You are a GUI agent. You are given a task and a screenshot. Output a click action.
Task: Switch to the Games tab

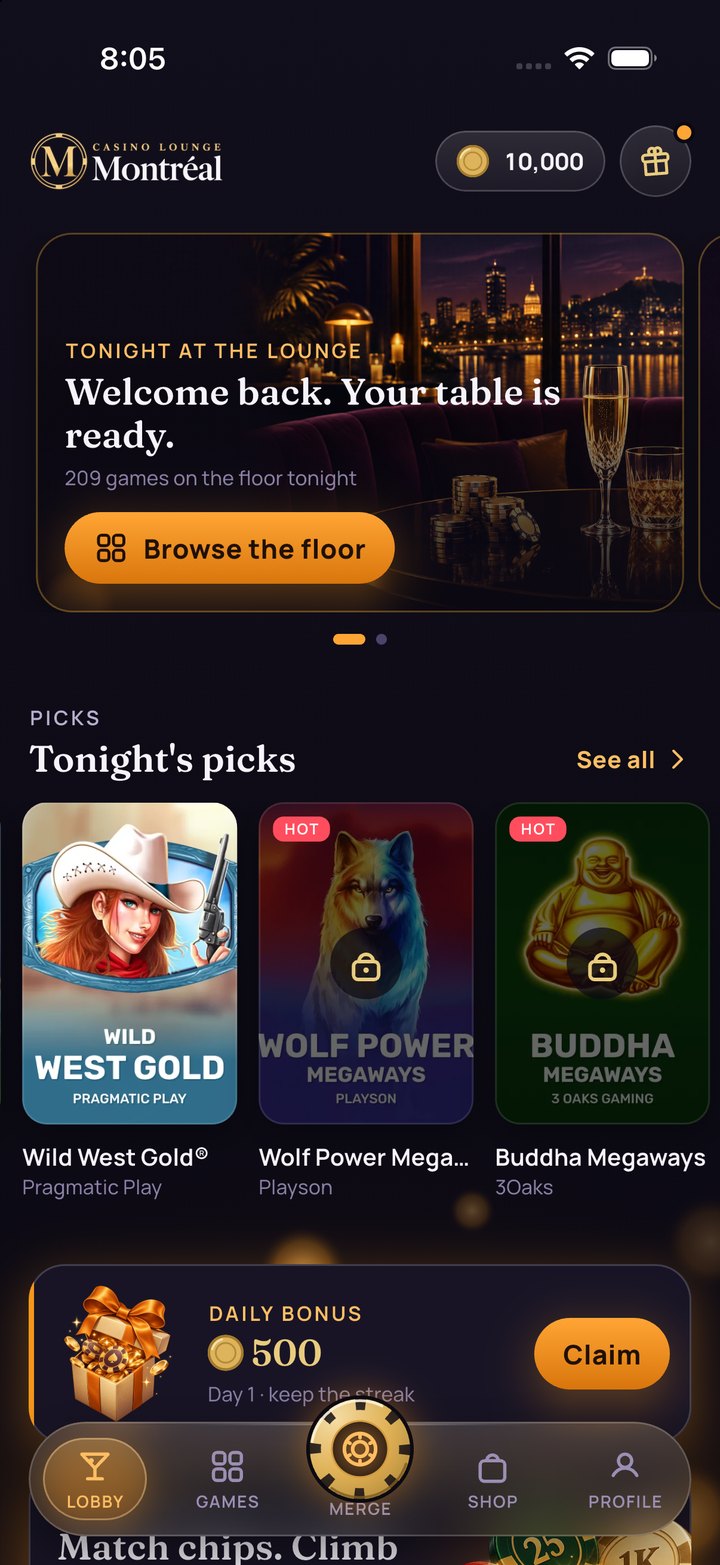(x=227, y=1480)
